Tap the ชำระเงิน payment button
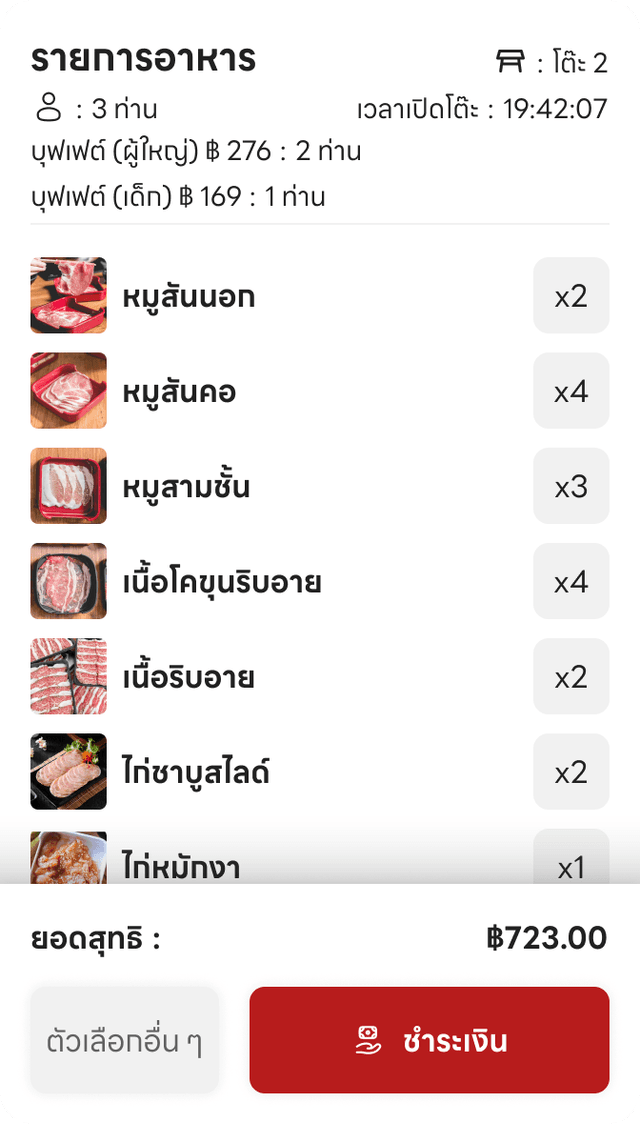This screenshot has height=1124, width=640. [429, 1040]
